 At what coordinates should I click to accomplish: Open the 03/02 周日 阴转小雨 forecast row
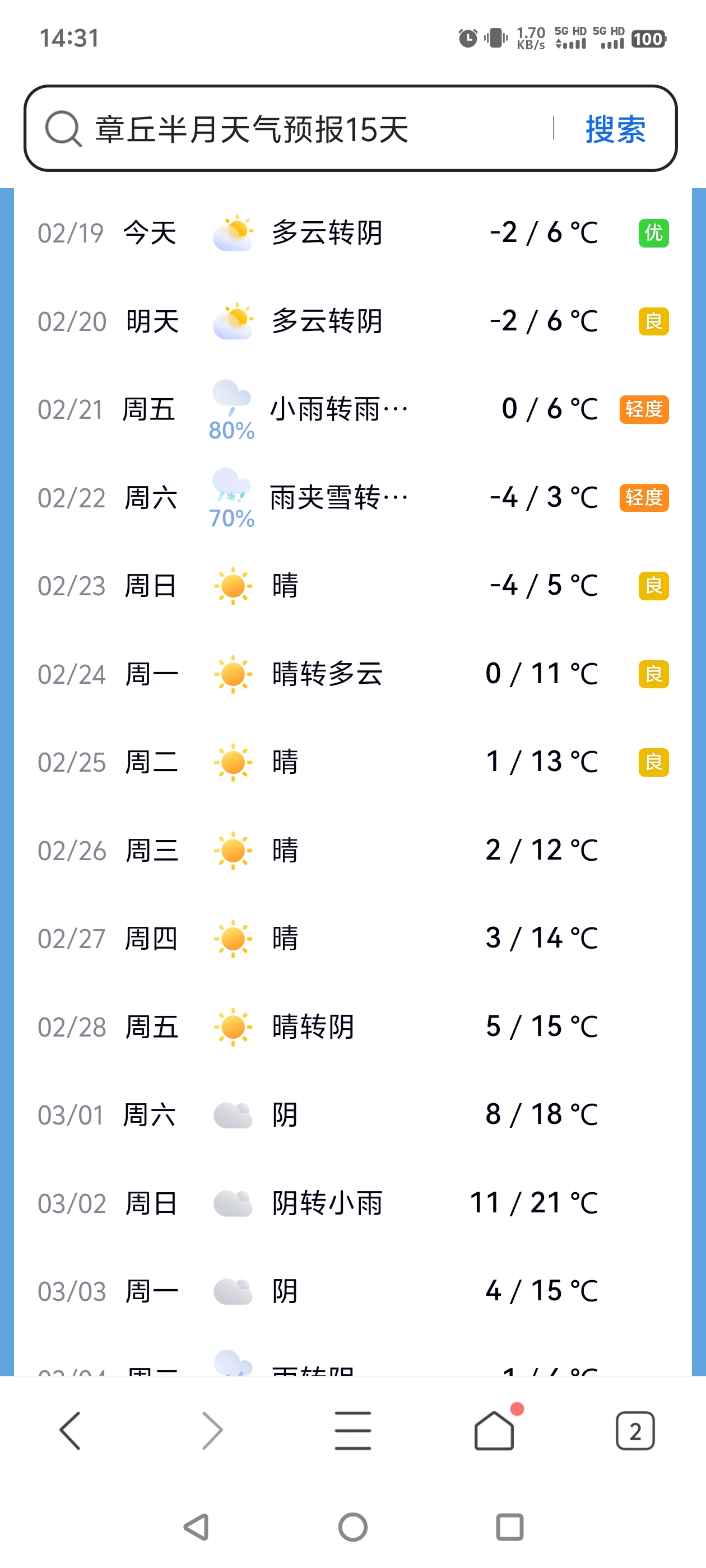(352, 1203)
